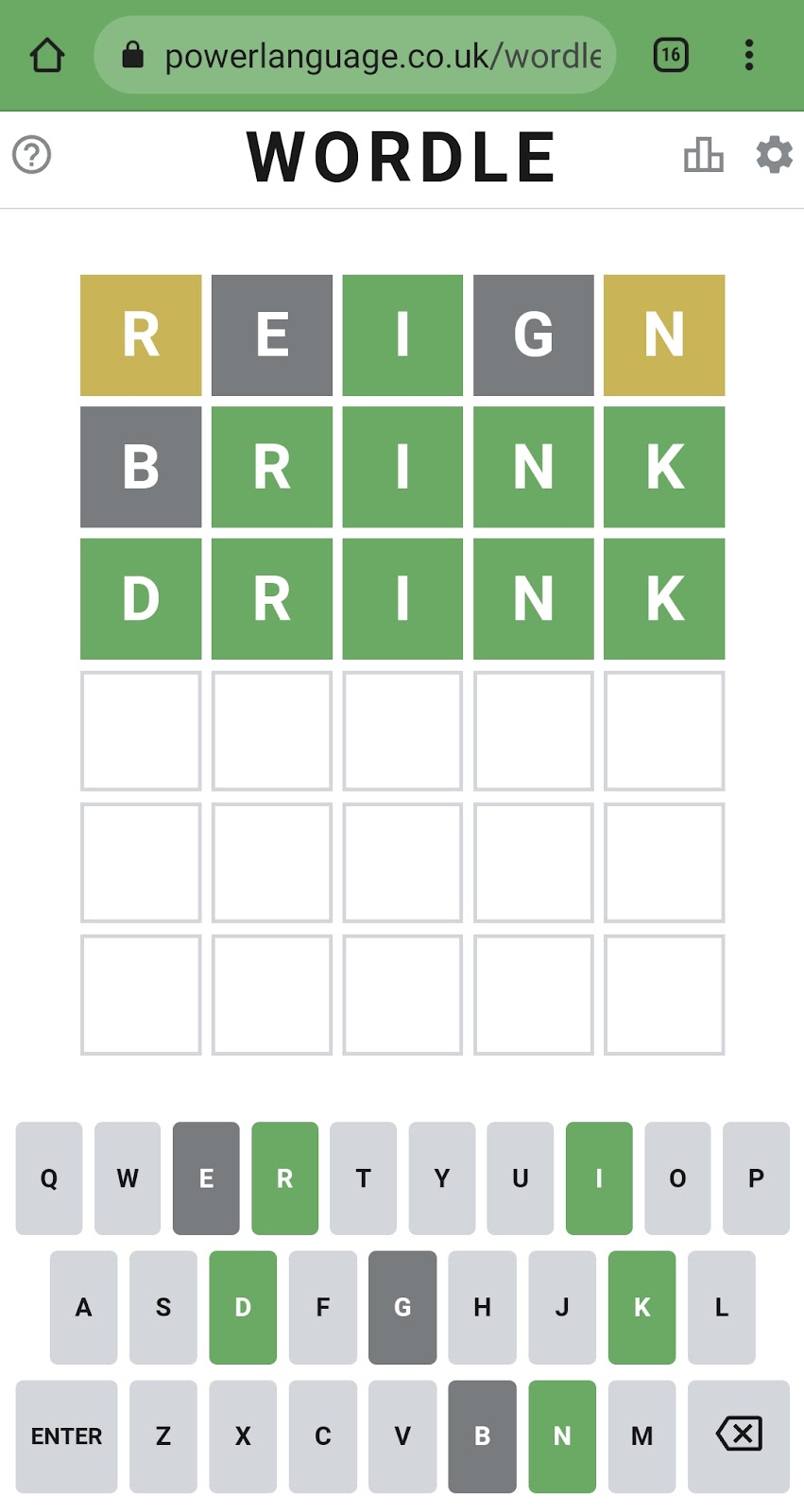The height and width of the screenshot is (1512, 804).
Task: Open the browser overflow menu
Action: tap(749, 56)
